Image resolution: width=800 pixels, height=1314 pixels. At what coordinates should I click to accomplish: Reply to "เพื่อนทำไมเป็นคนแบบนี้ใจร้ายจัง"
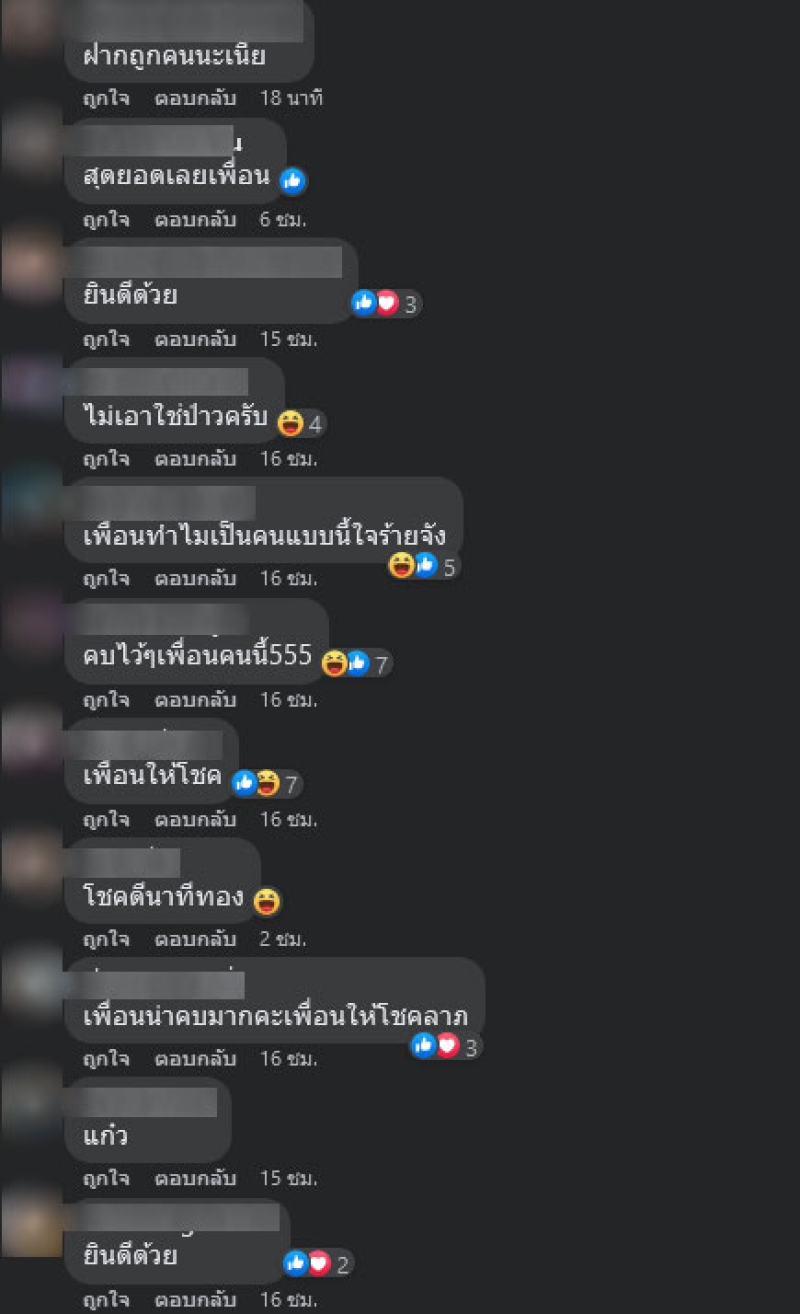pyautogui.click(x=195, y=578)
